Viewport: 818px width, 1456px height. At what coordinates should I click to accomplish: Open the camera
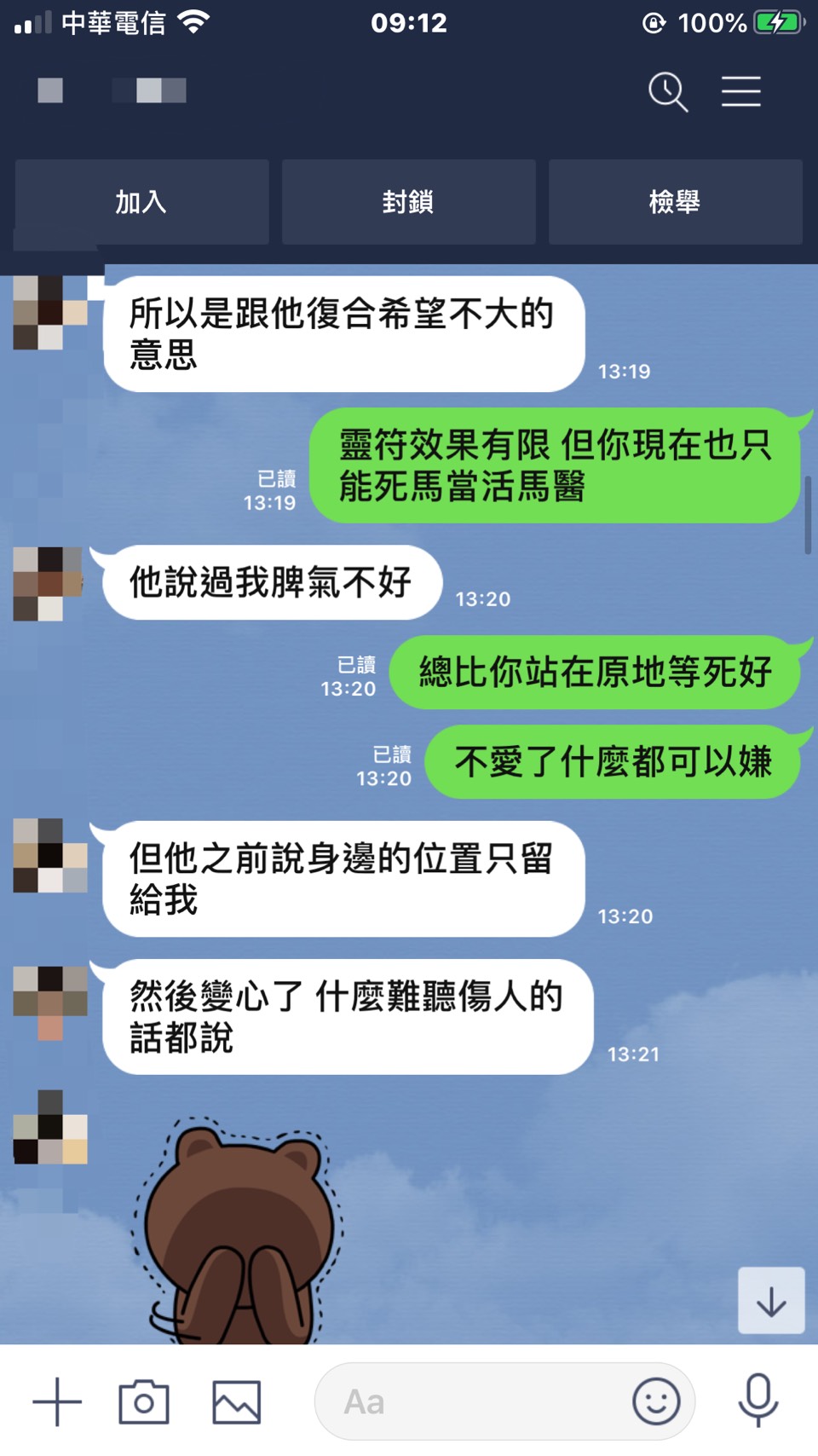tap(144, 1401)
